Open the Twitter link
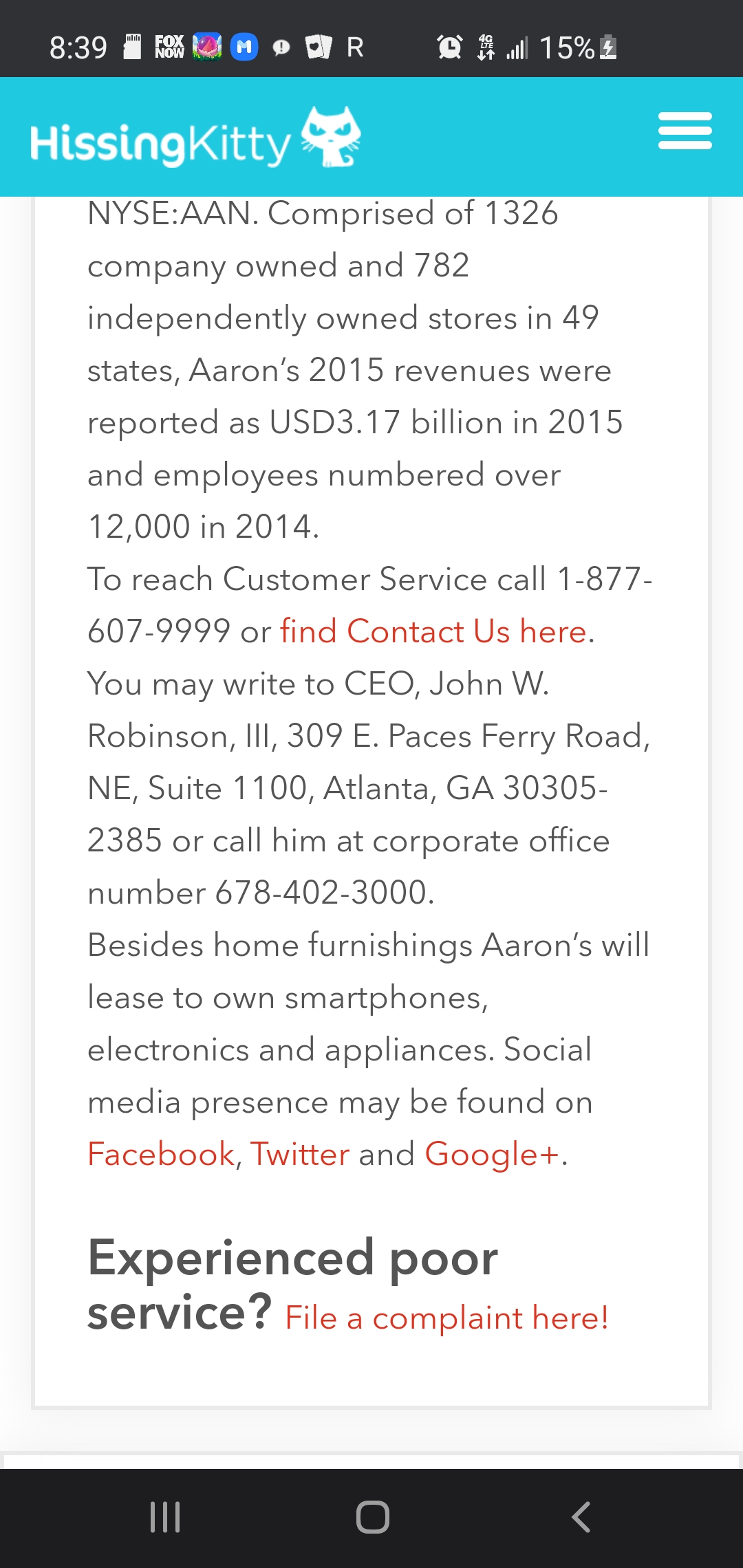 pyautogui.click(x=300, y=1154)
